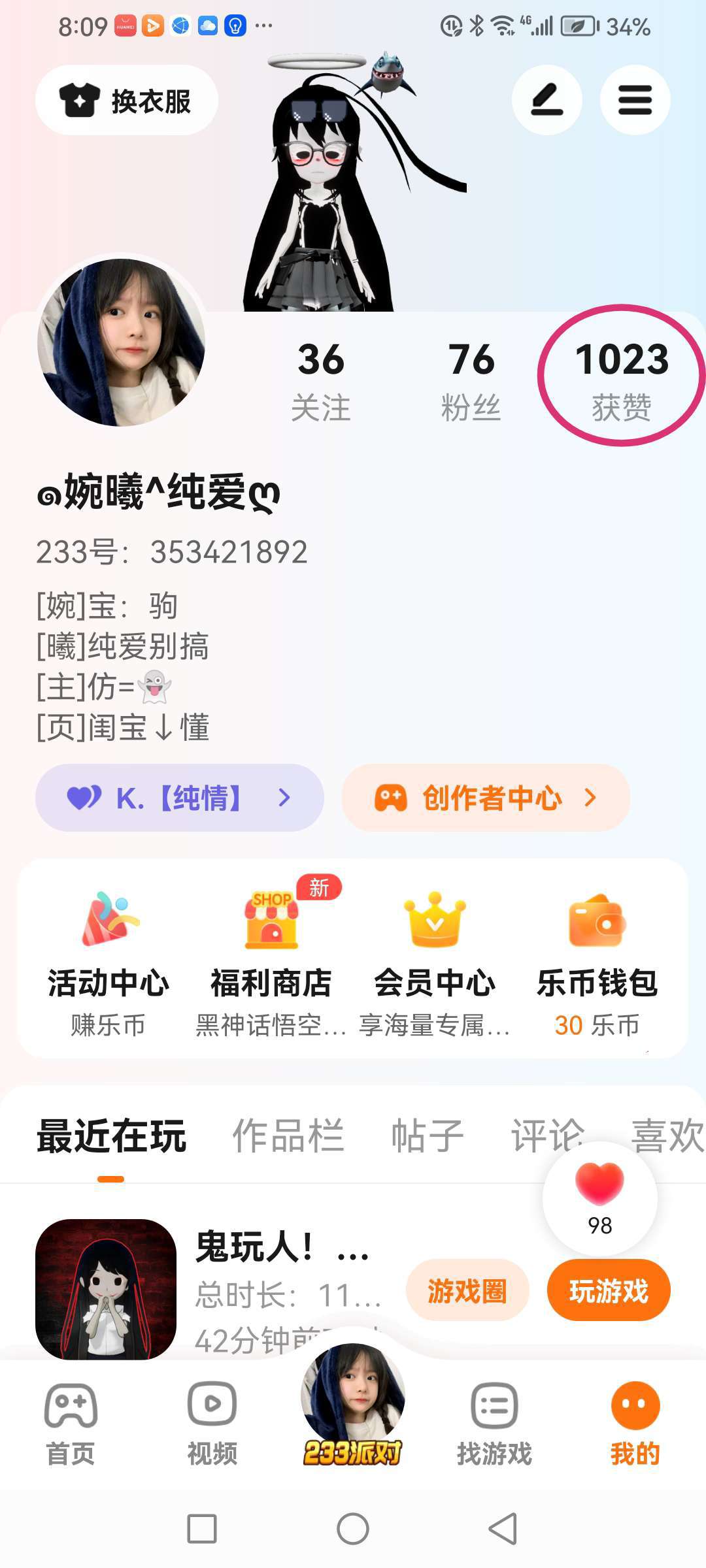Open the hamburger menu

pos(635,101)
